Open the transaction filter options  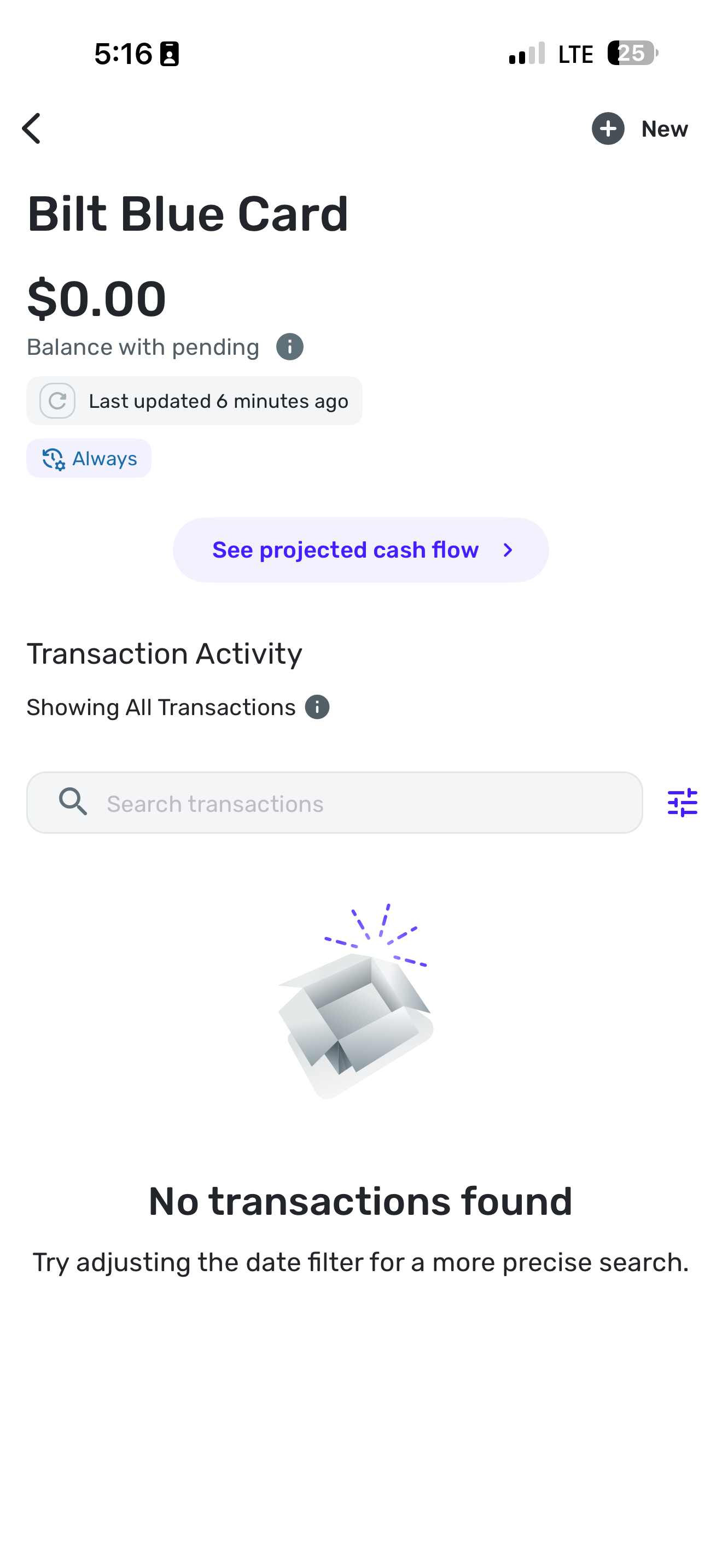click(x=682, y=803)
